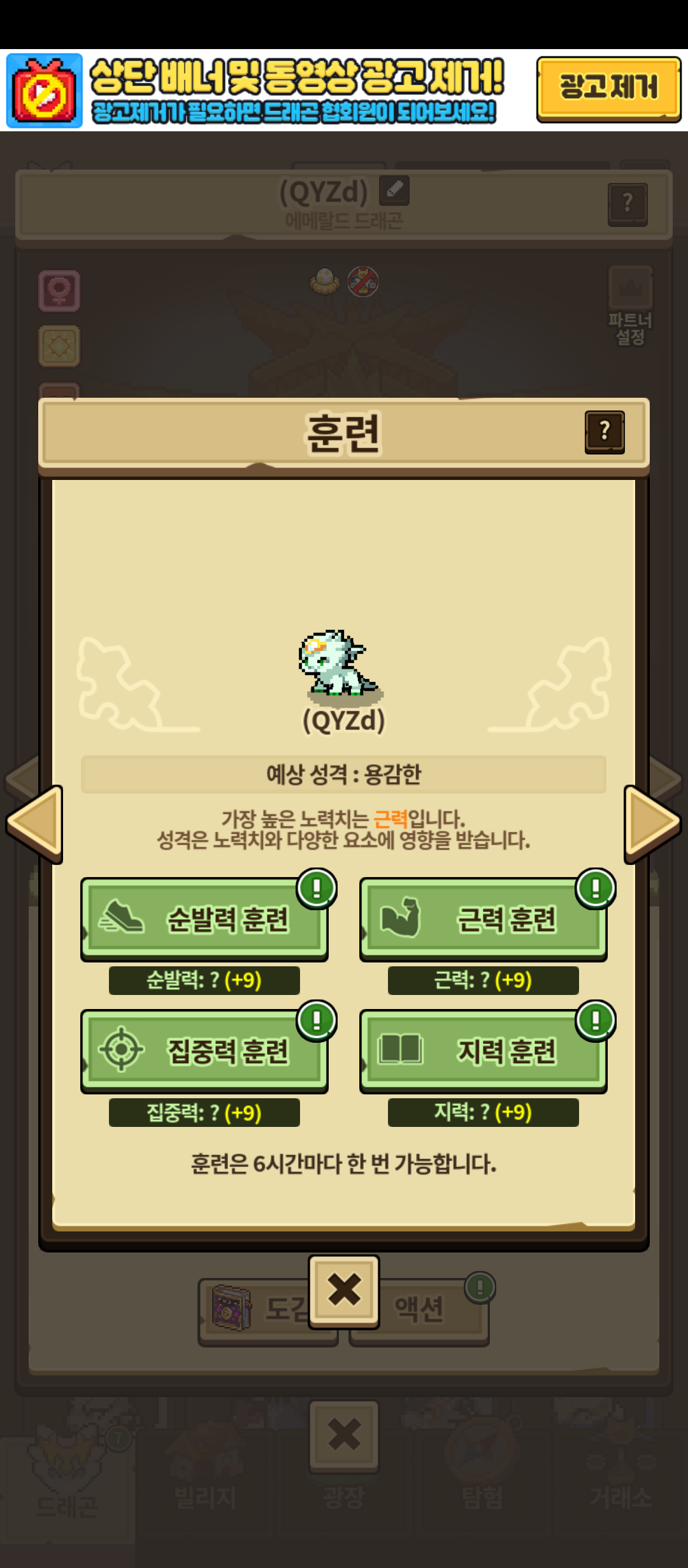Image resolution: width=688 pixels, height=1568 pixels.
Task: Go to previous dragon with left arrow
Action: [35, 824]
